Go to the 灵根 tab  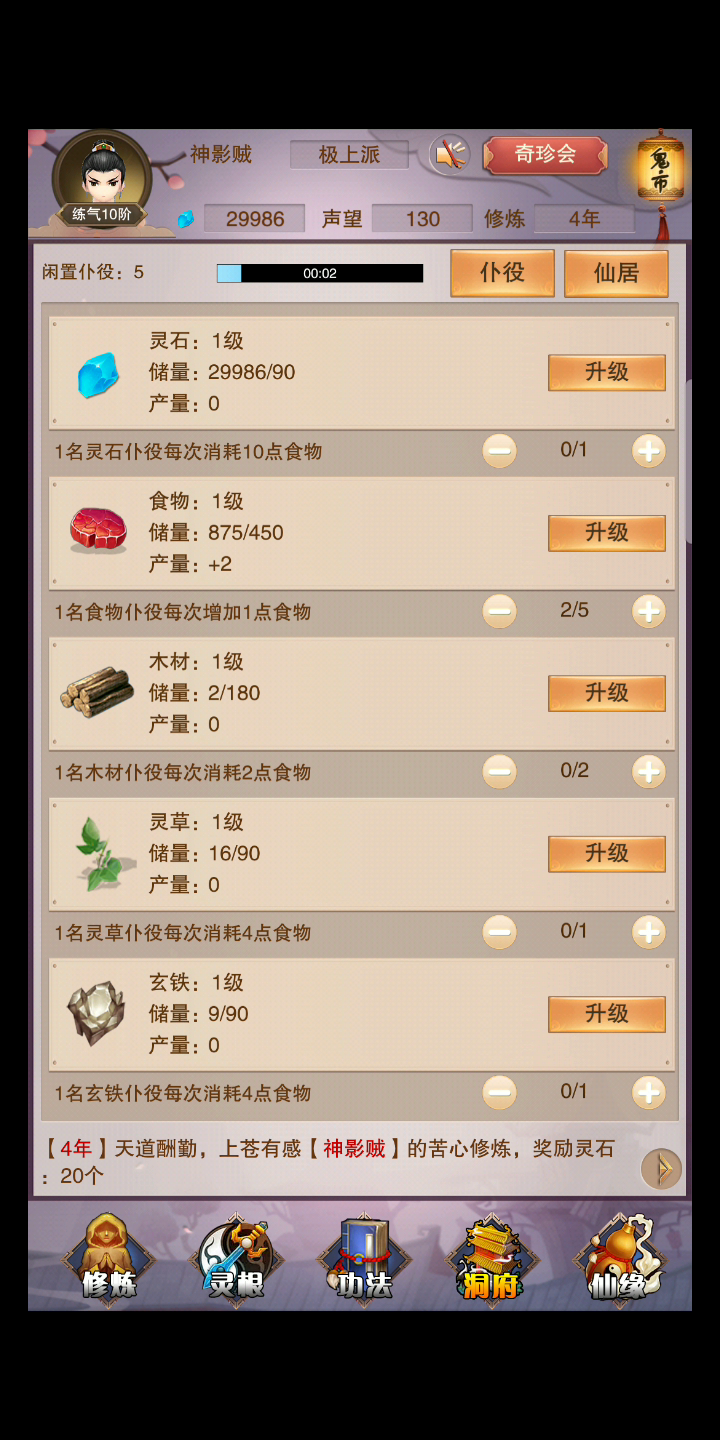(236, 1260)
